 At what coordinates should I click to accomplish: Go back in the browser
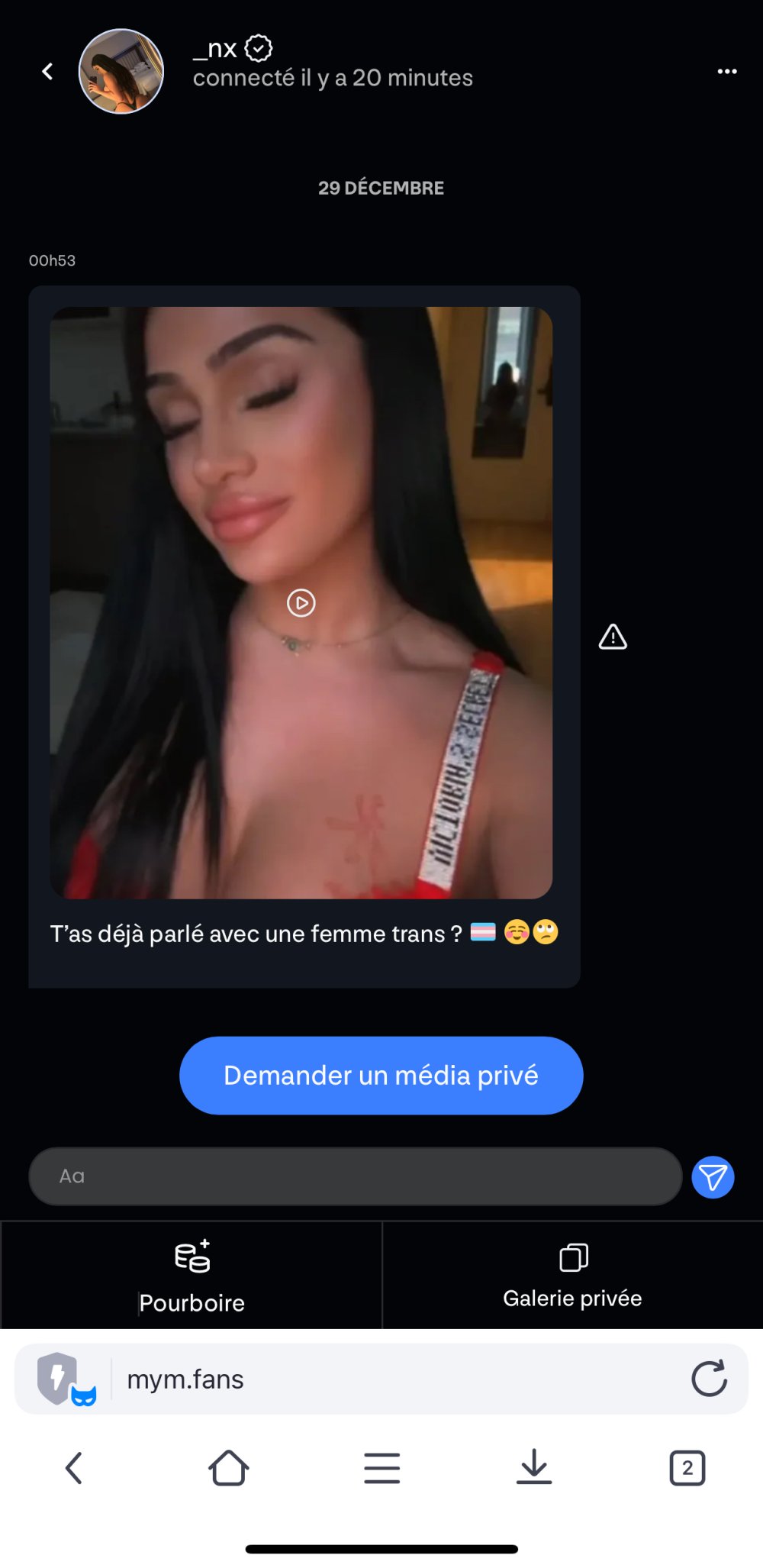coord(74,1467)
